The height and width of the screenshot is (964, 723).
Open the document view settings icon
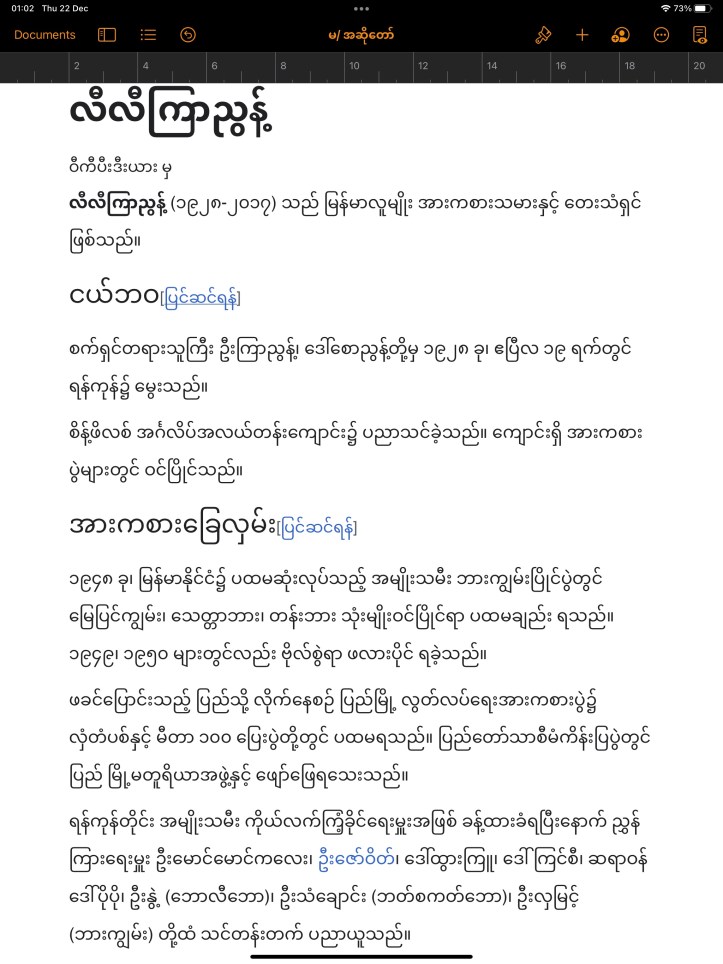700,35
